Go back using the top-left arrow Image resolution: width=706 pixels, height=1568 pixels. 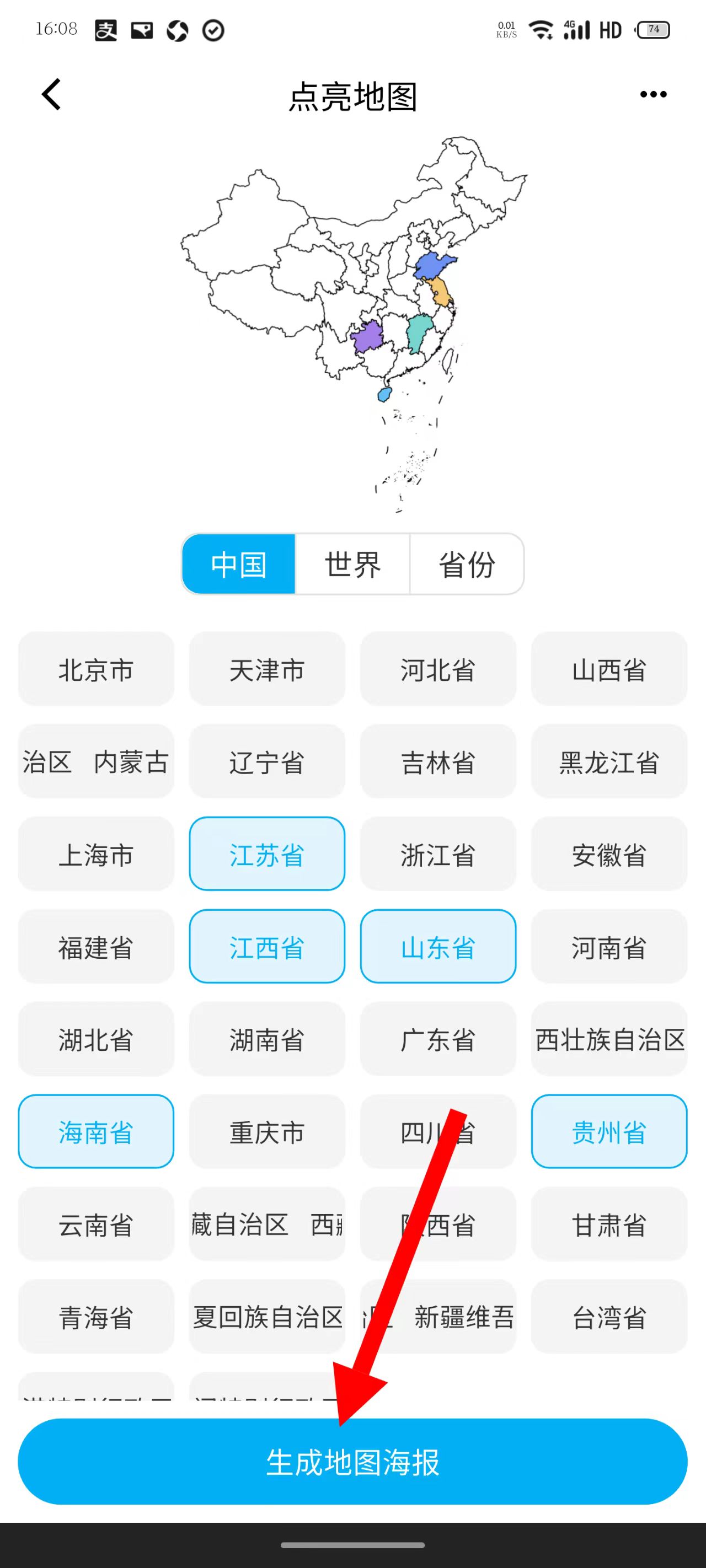click(x=52, y=94)
